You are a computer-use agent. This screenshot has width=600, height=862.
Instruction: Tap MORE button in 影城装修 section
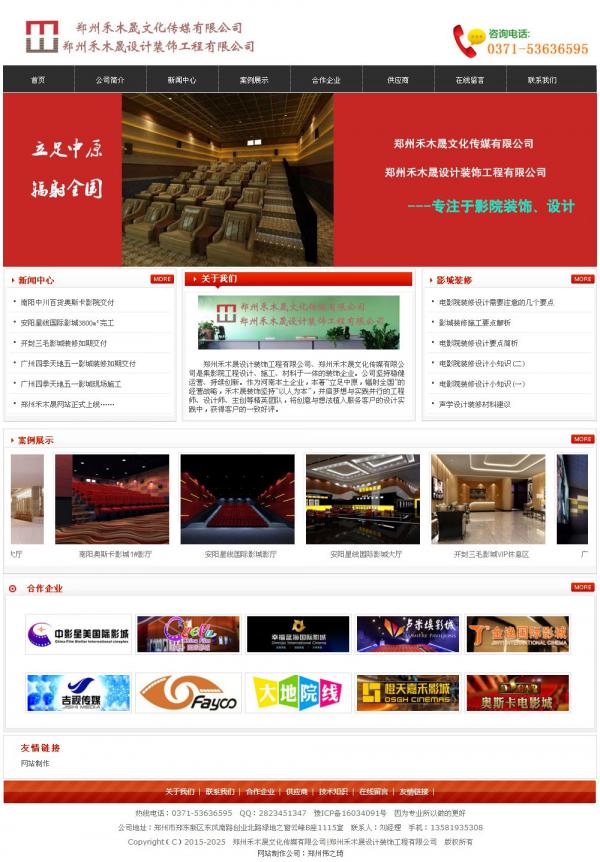pos(582,279)
